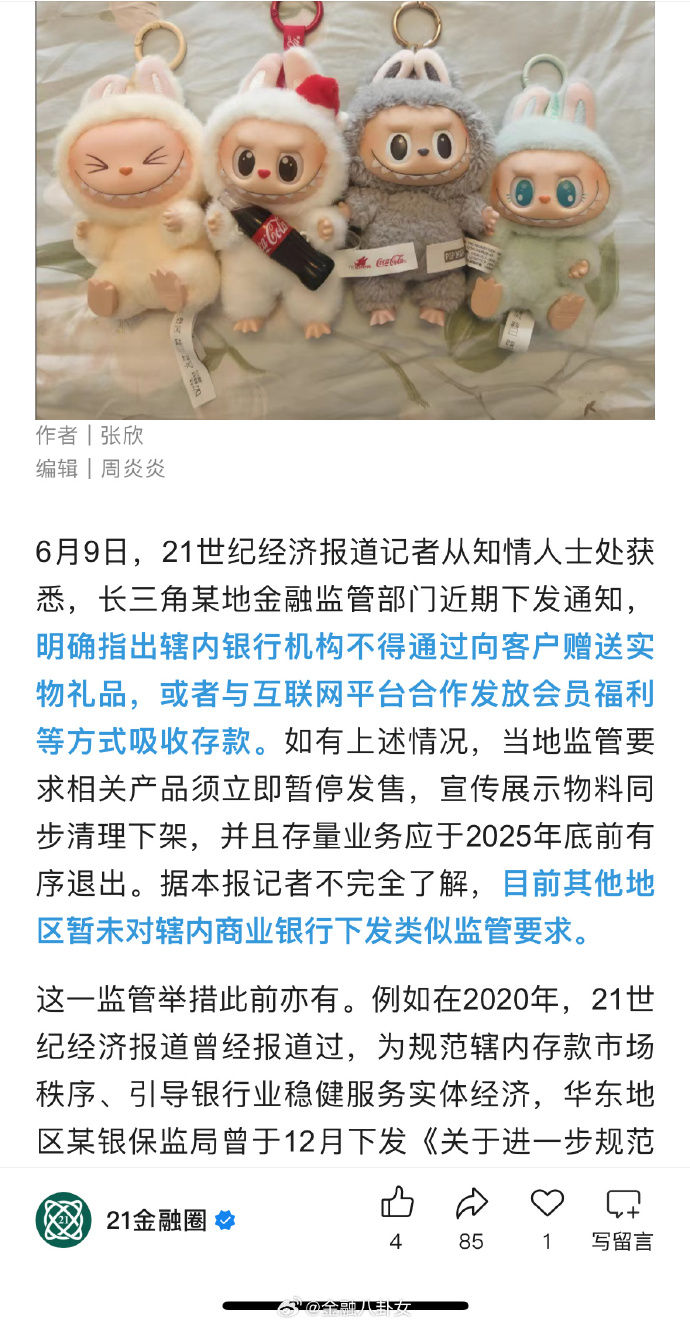Viewport: 690px width, 1324px height.
Task: Share this article via the arrow icon
Action: (471, 1204)
